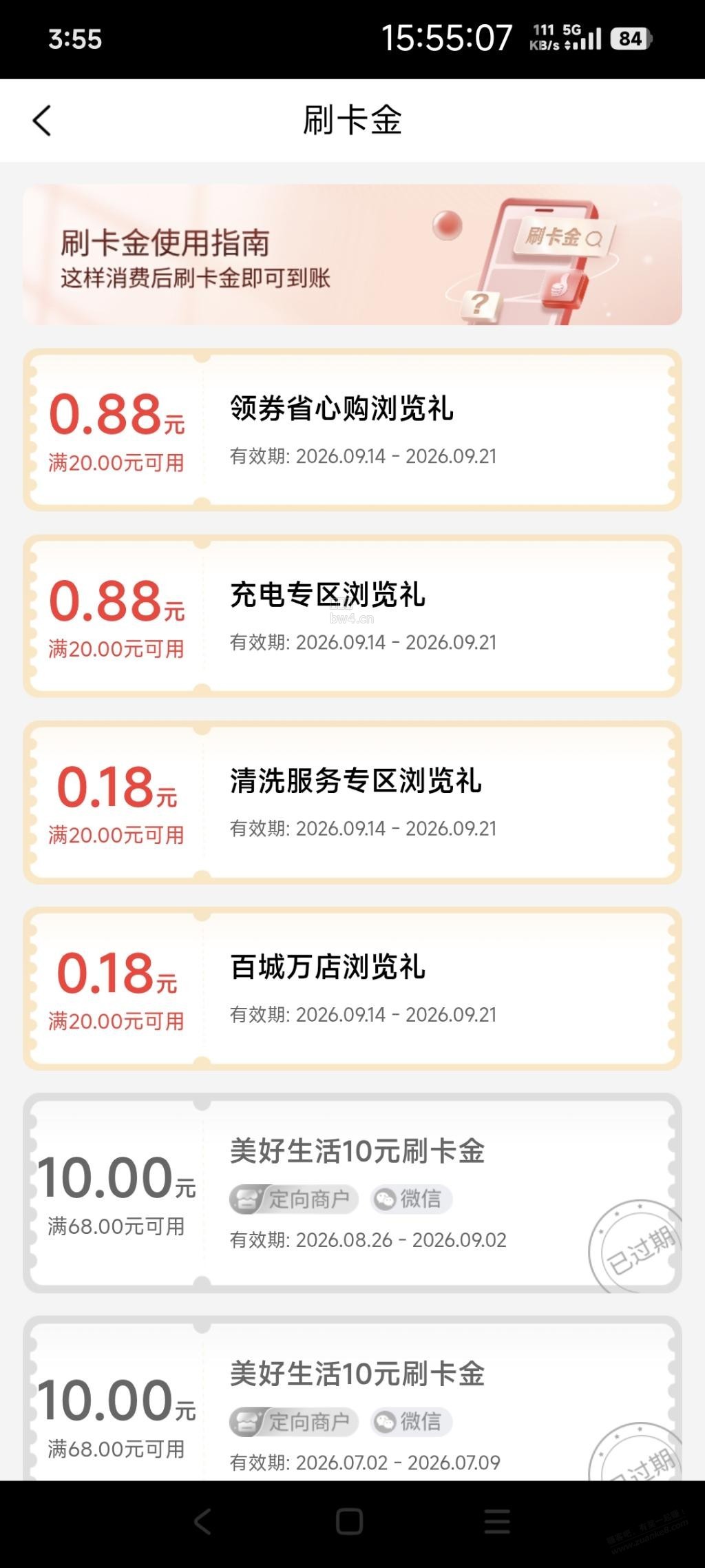Tap the 百城万店浏览礼 coupon card
The width and height of the screenshot is (705, 1568).
(352, 987)
